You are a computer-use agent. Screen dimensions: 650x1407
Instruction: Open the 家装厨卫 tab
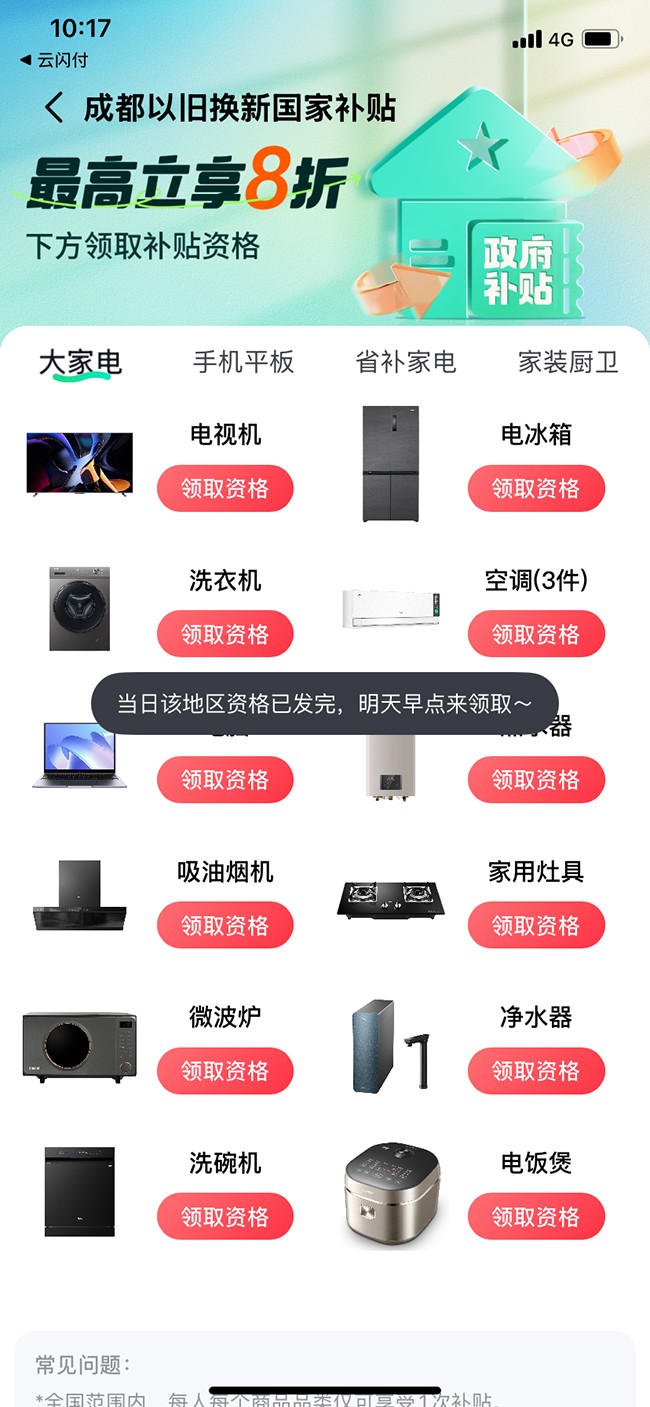pyautogui.click(x=568, y=362)
